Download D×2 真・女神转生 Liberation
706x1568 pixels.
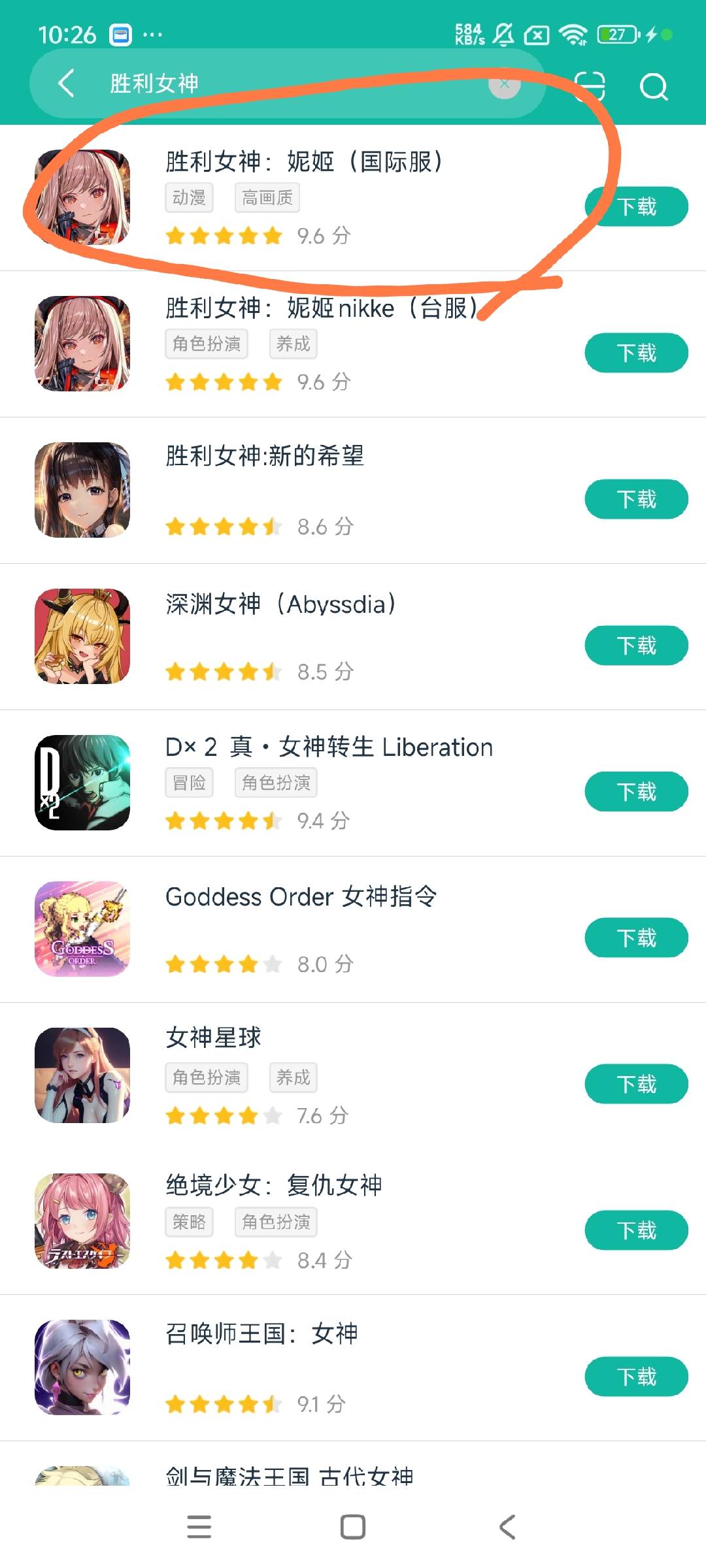[636, 792]
